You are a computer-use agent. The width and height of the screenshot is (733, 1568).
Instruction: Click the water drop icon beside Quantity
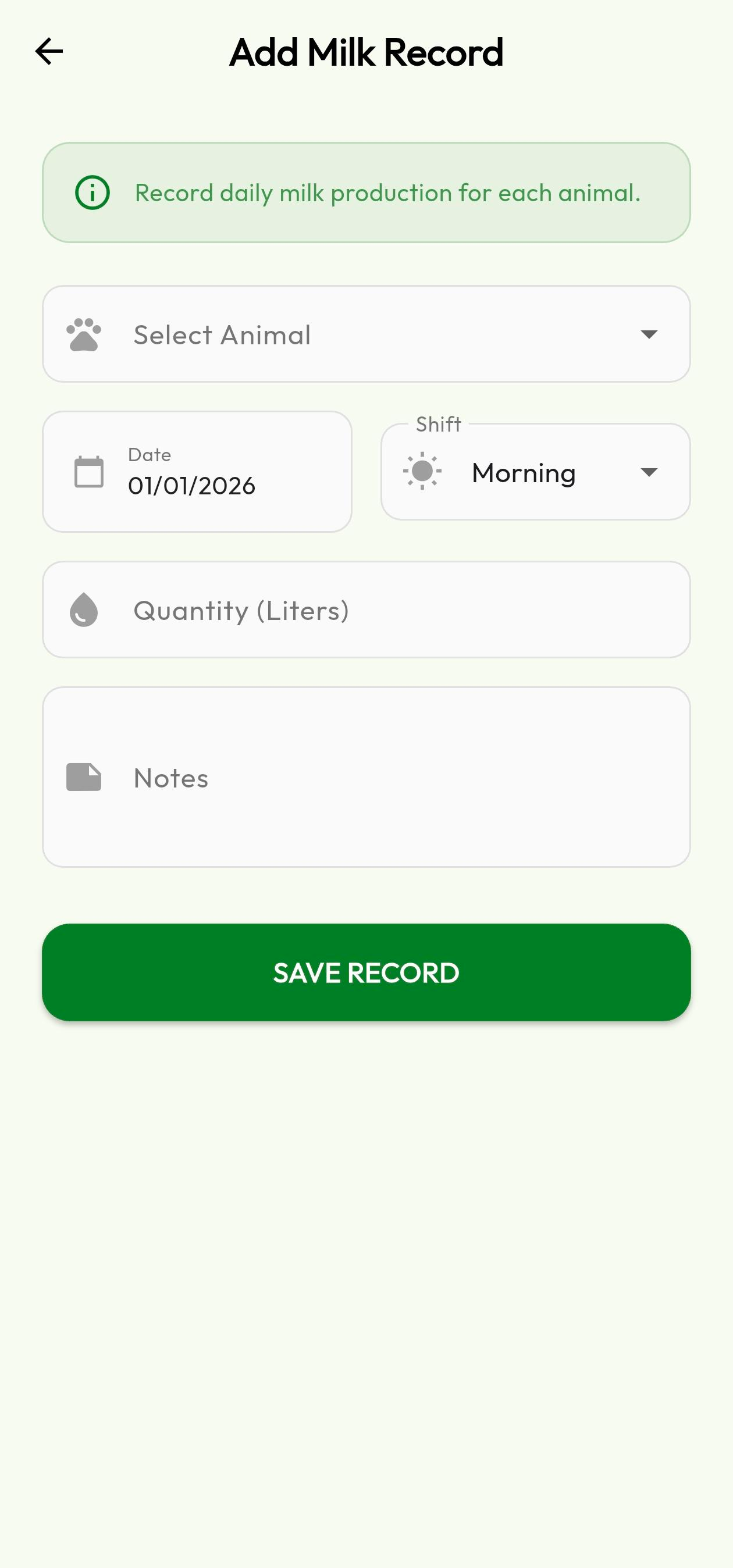pos(82,610)
